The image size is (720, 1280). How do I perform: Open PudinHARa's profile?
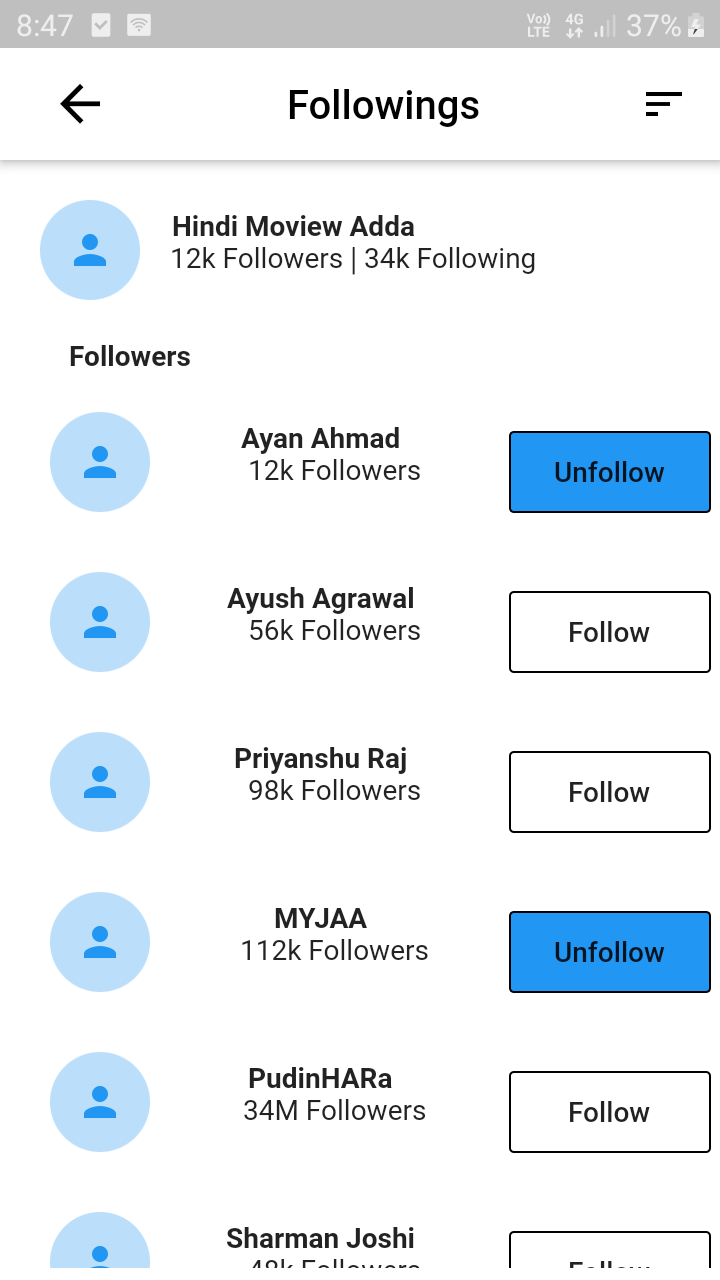pos(320,1094)
